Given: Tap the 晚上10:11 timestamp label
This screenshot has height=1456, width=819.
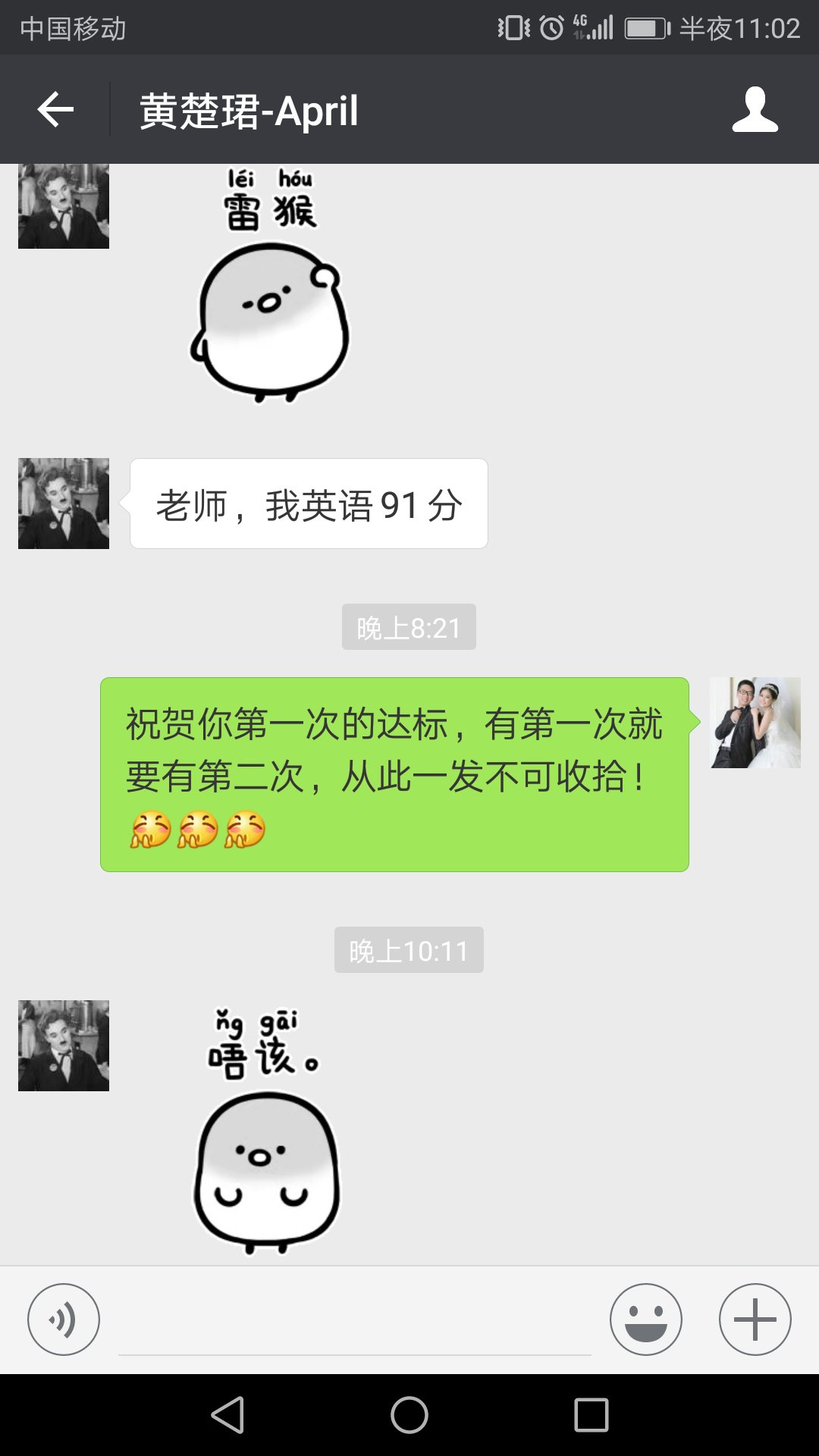Looking at the screenshot, I should (409, 949).
